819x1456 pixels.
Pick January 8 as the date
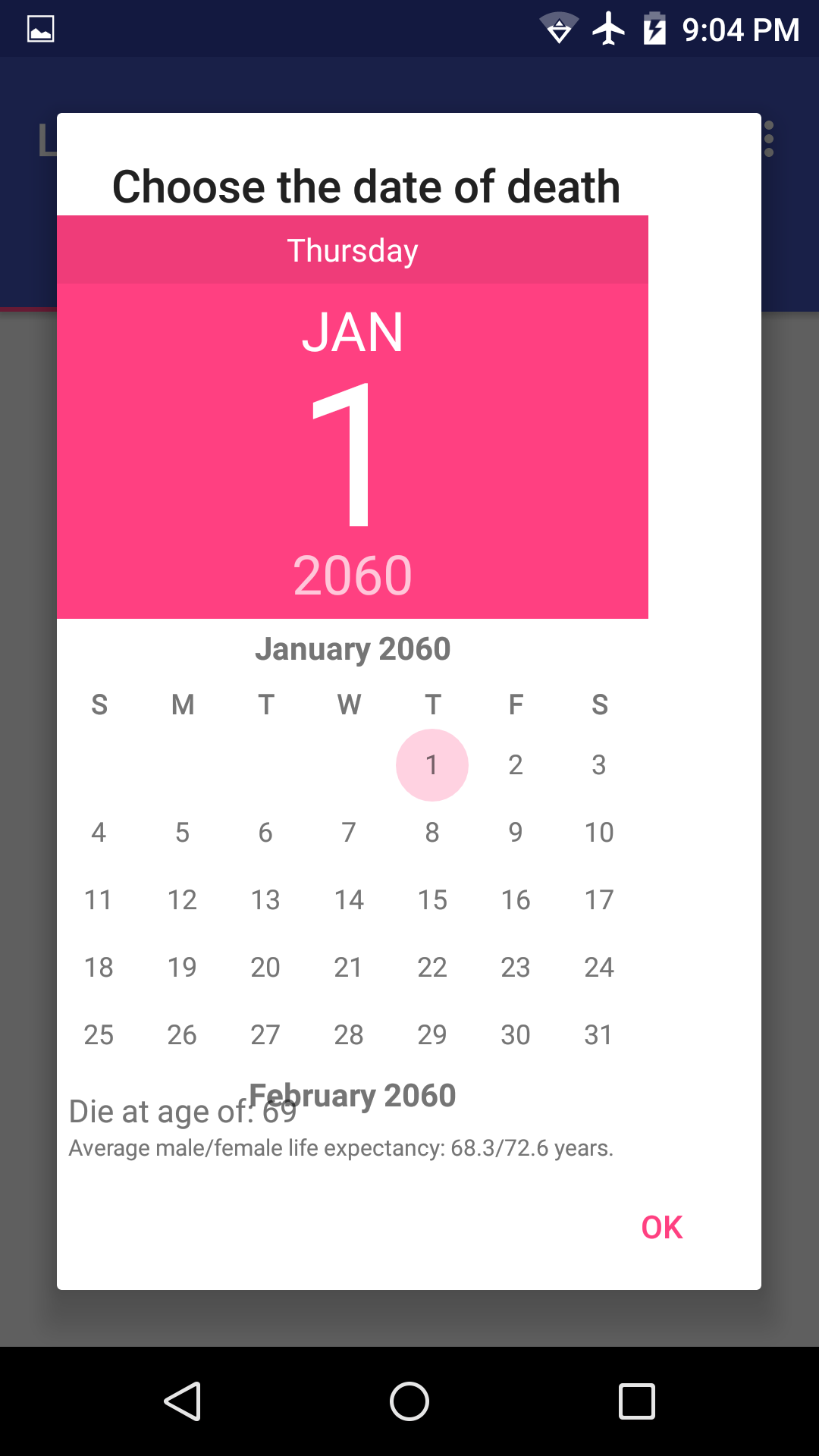tap(432, 833)
